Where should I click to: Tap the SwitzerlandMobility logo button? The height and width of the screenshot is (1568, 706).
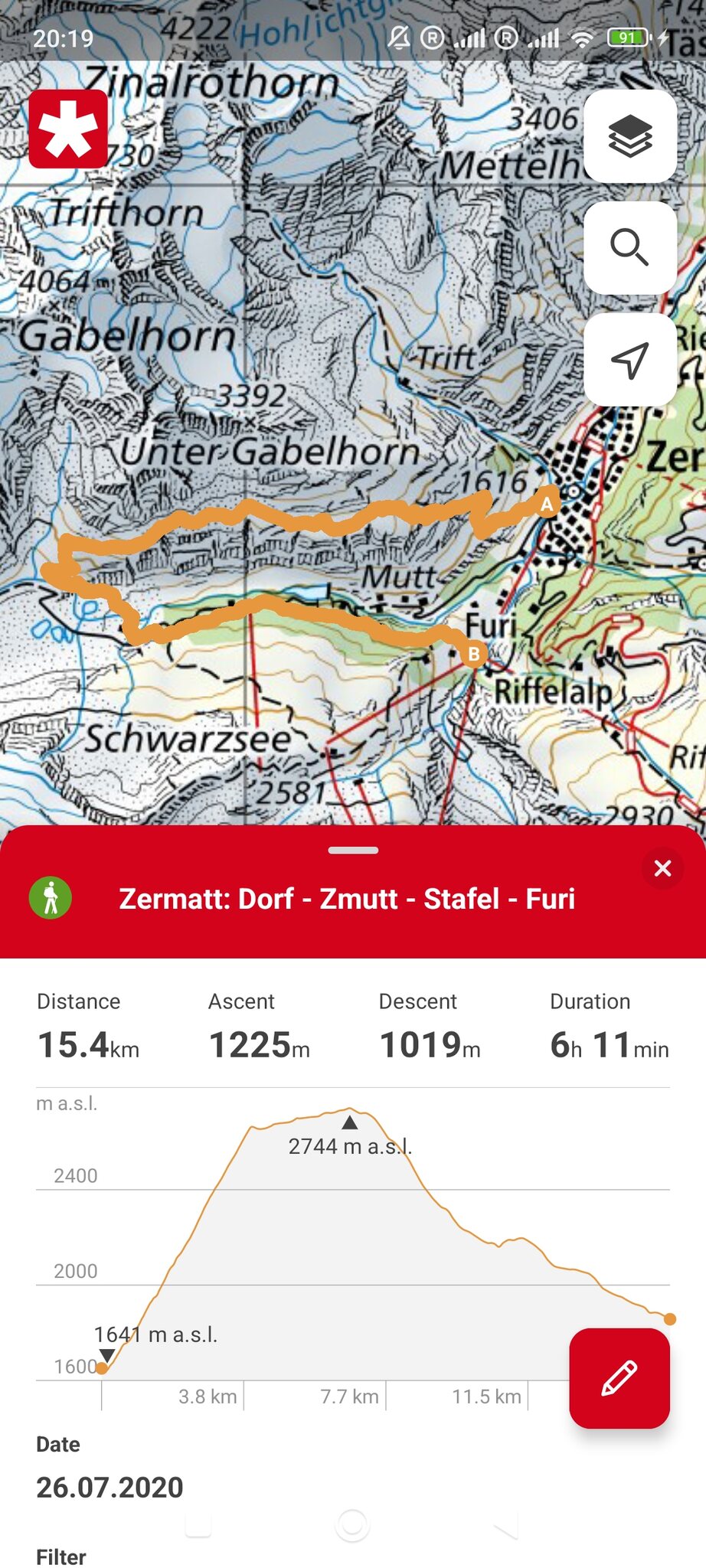point(68,129)
